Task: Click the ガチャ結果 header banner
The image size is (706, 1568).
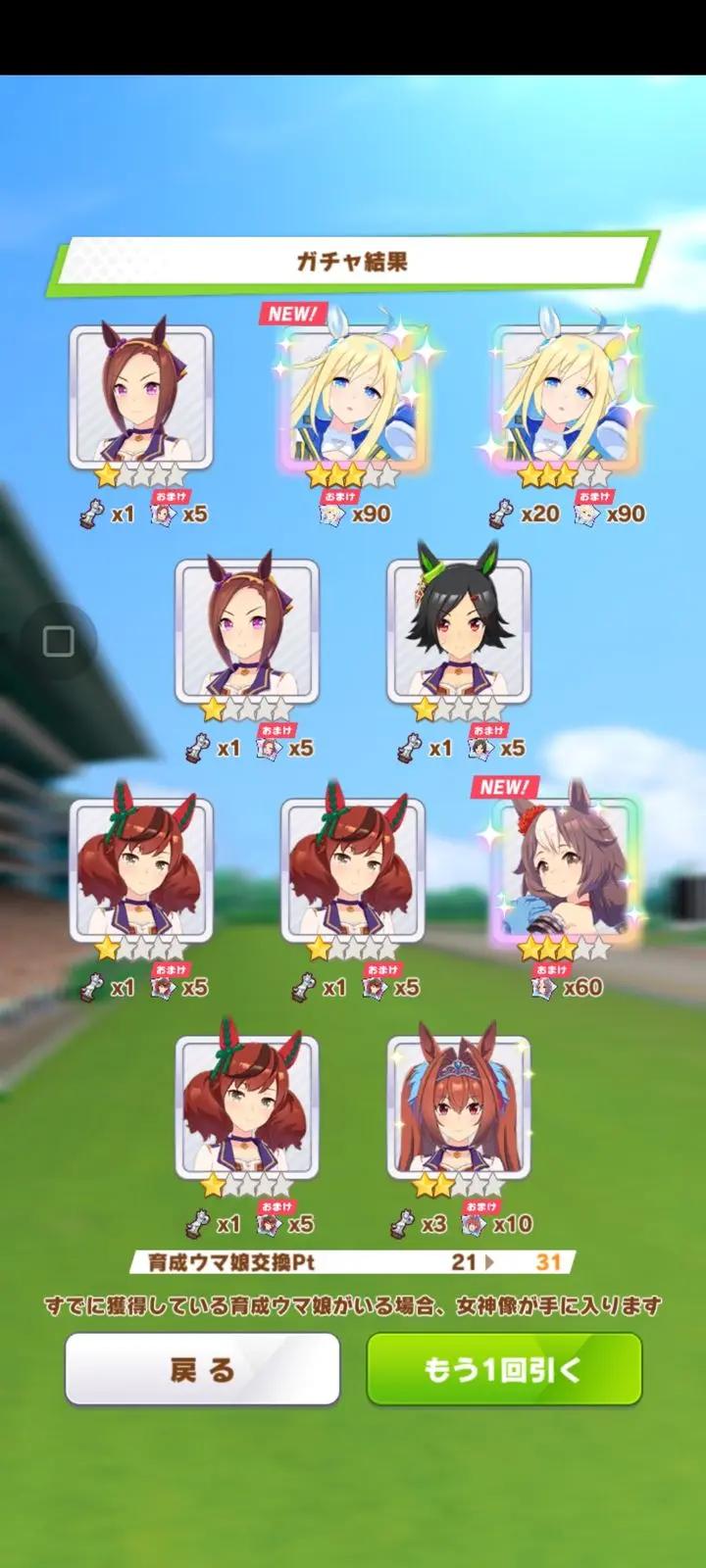Action: click(x=353, y=258)
